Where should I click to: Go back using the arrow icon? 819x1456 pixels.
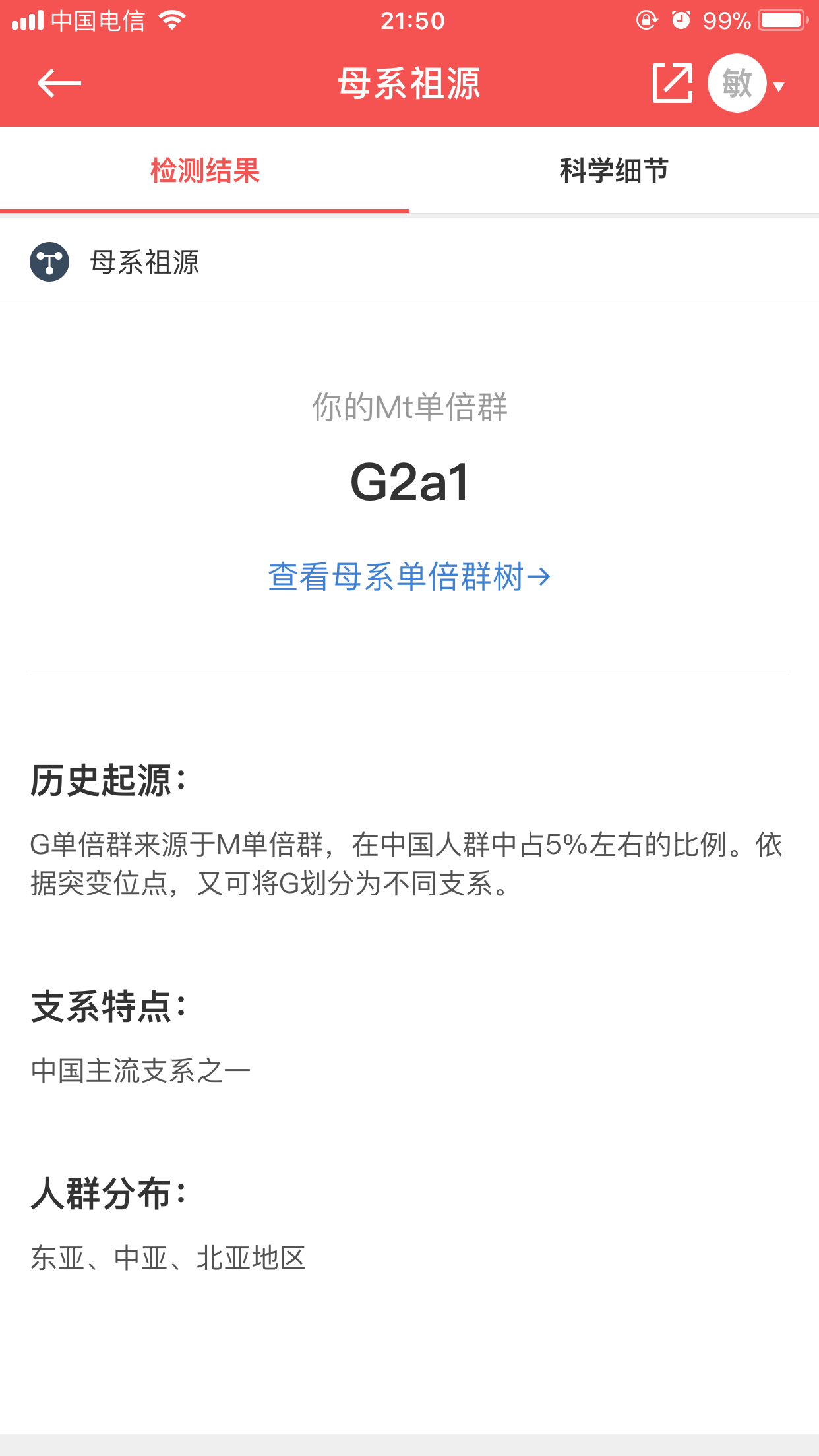tap(59, 84)
